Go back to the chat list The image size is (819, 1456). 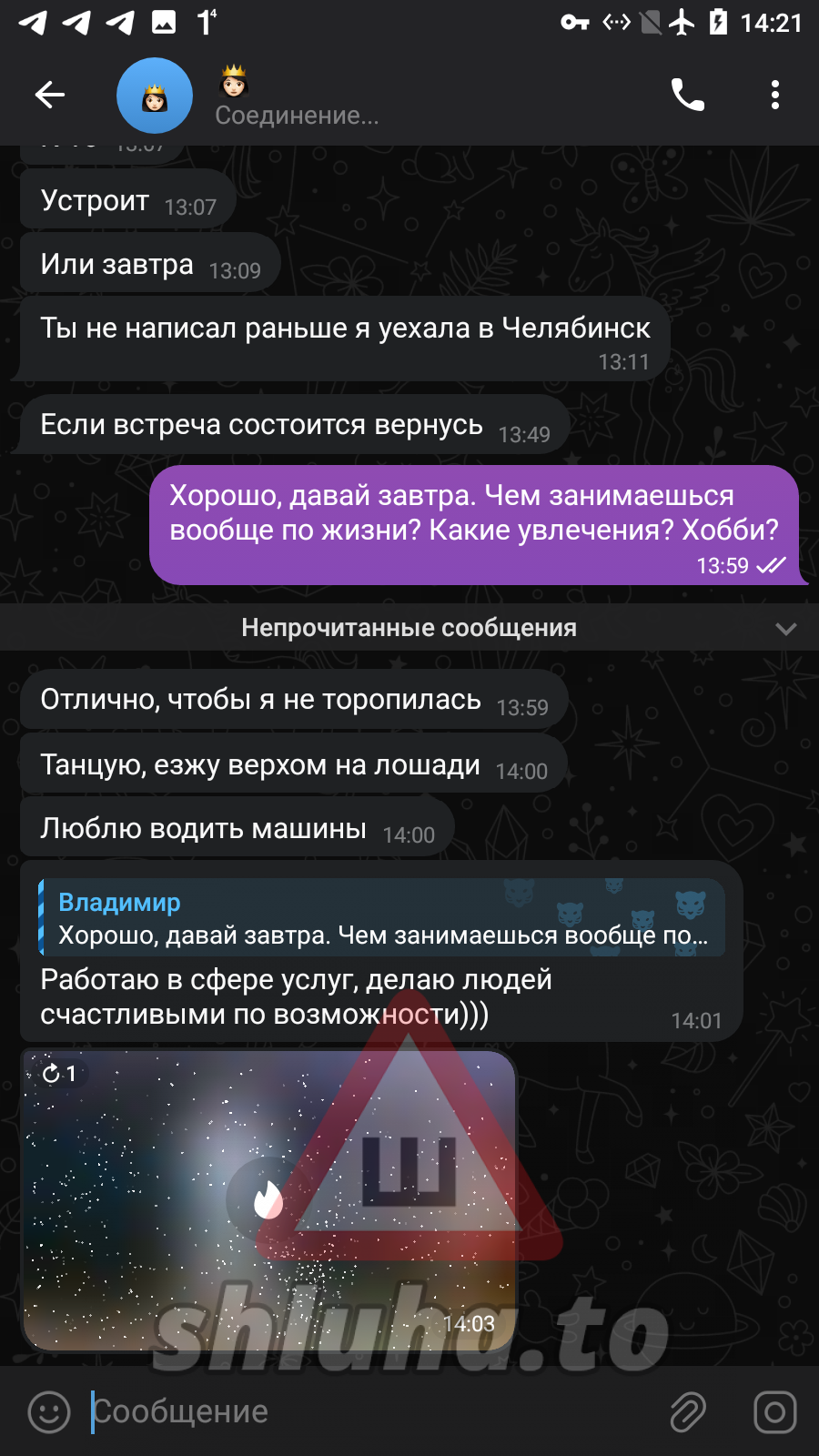pyautogui.click(x=50, y=95)
